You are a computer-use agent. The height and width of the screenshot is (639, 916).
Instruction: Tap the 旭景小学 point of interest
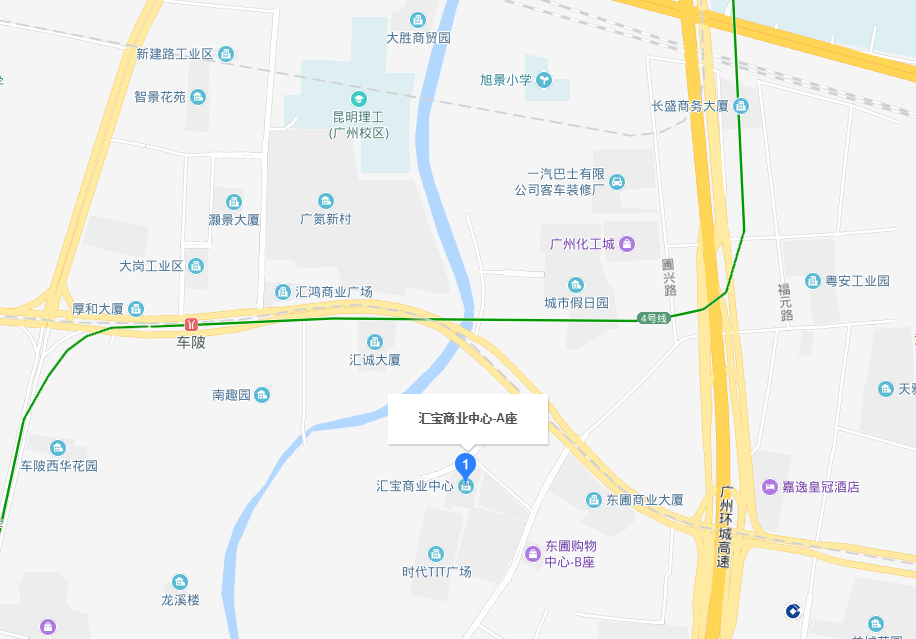(544, 79)
